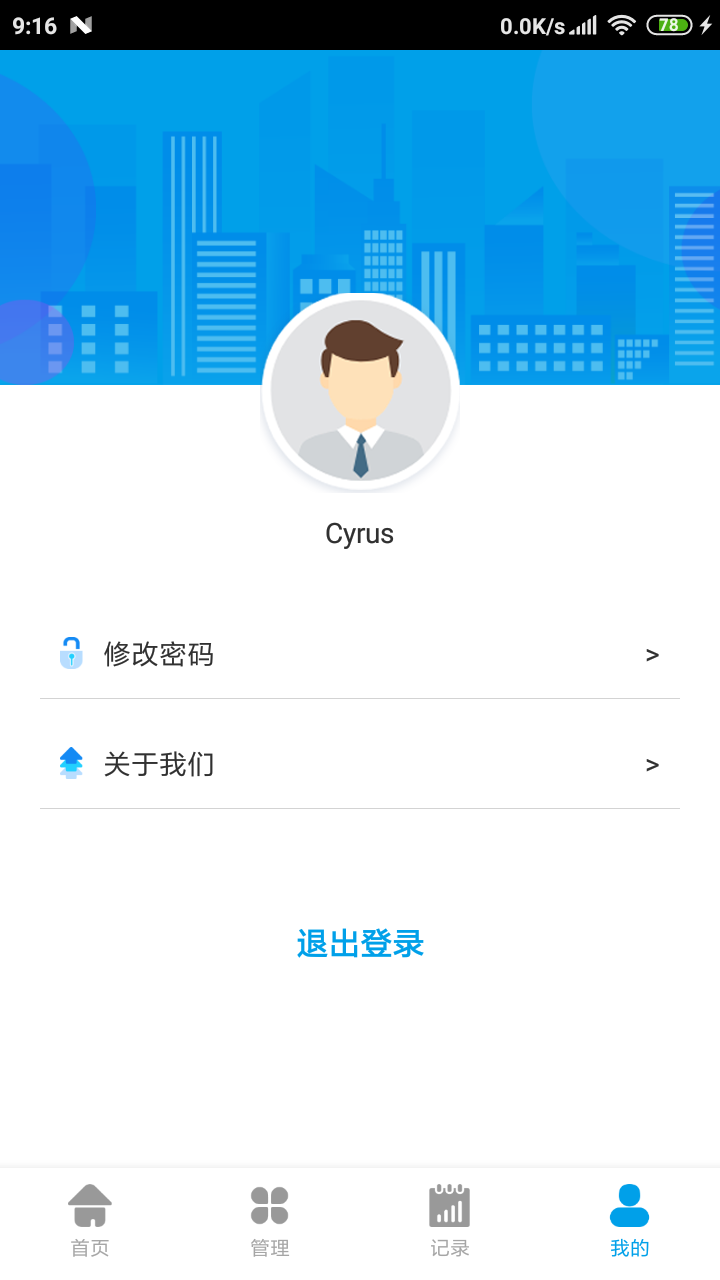Screen dimensions: 720x1280
Task: Click the battery level indicator
Action: click(x=670, y=26)
